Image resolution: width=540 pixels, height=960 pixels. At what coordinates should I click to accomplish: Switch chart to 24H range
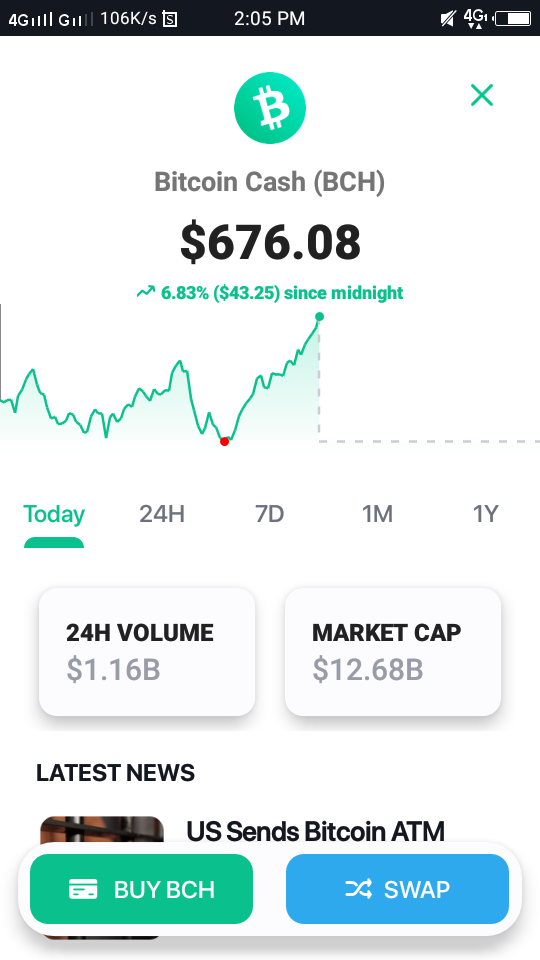[162, 514]
